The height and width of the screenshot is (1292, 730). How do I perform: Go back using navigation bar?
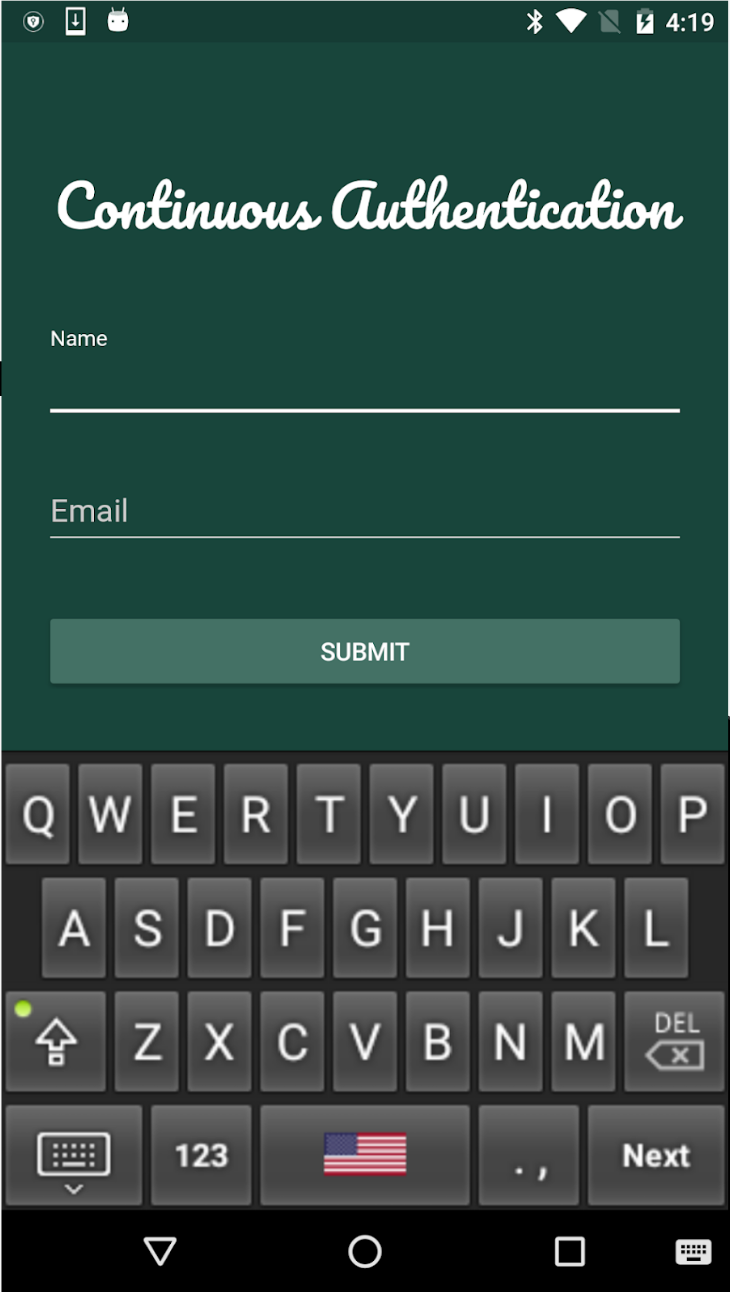click(x=160, y=1251)
